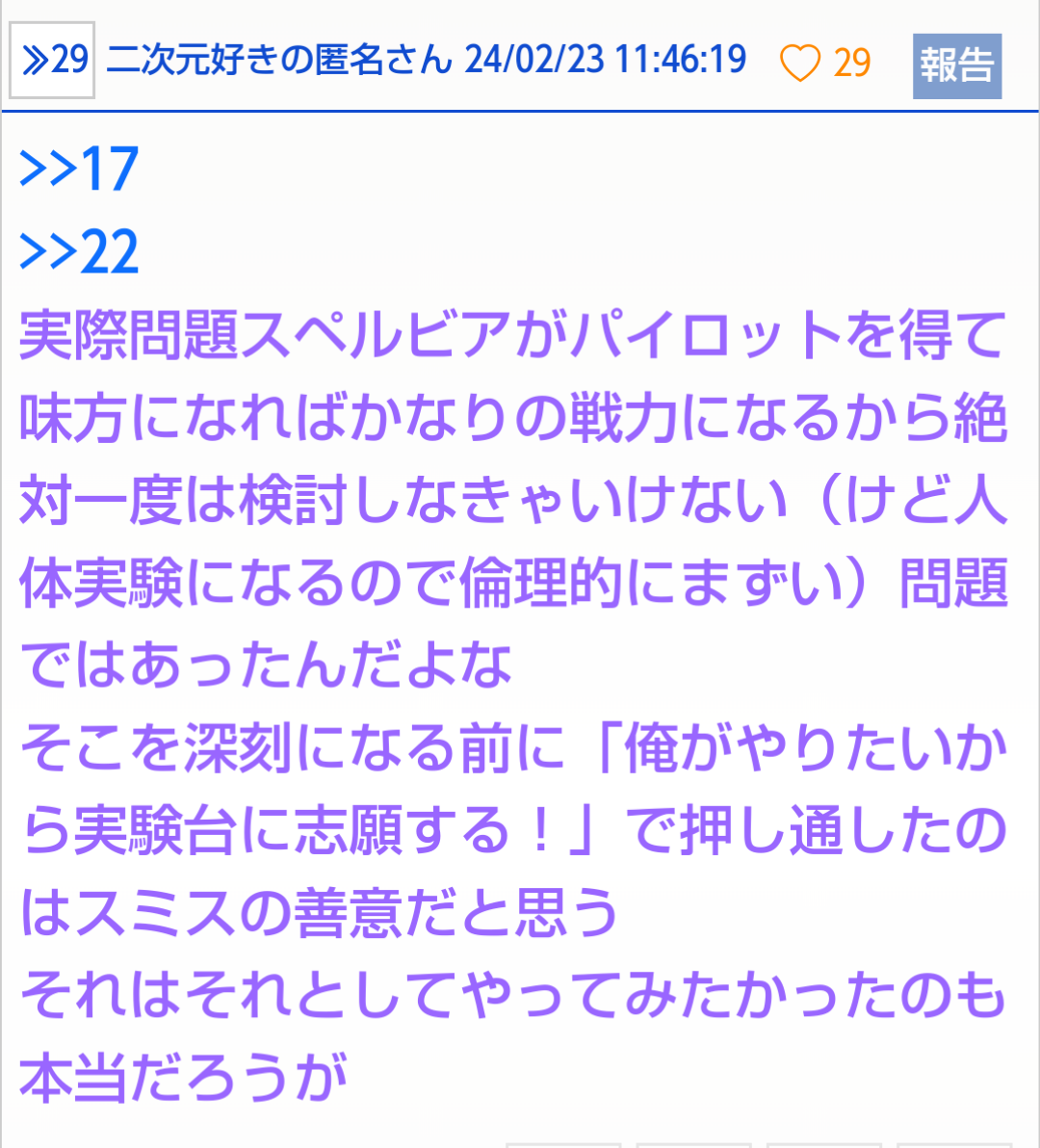The width and height of the screenshot is (1040, 1148).
Task: Open the >>22 reply anchor link
Action: (79, 252)
